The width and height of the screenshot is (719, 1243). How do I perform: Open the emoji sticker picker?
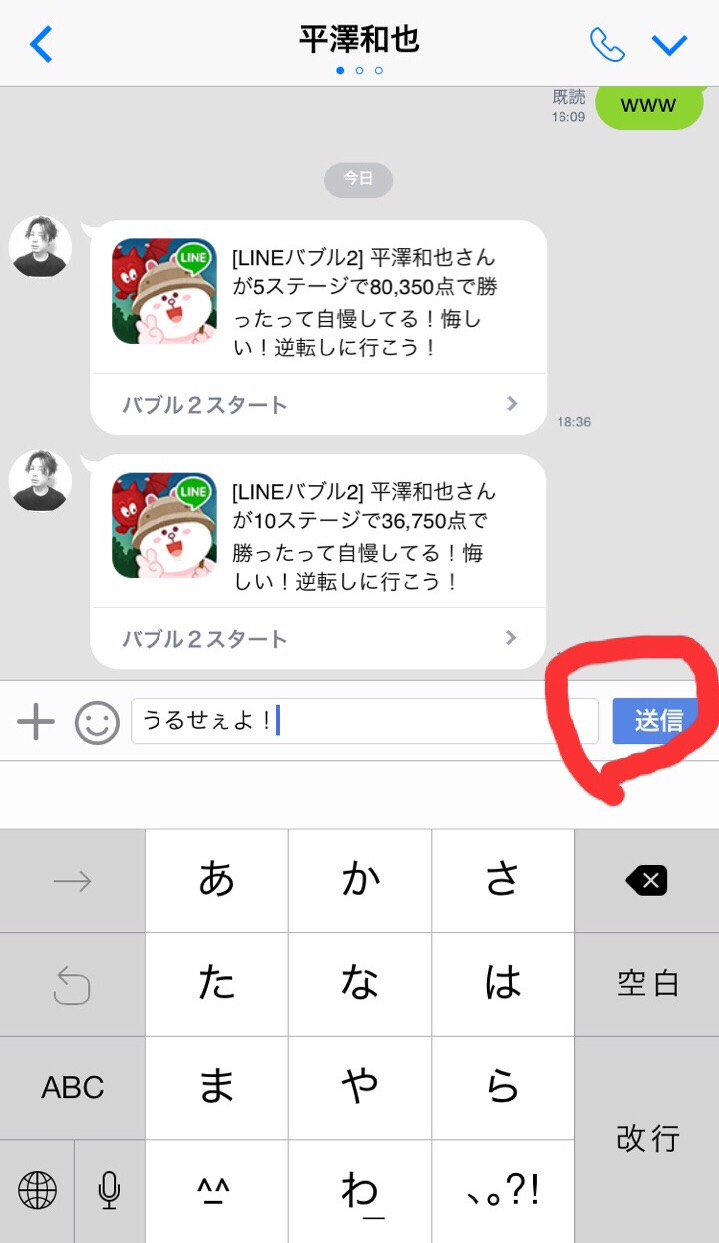[97, 721]
